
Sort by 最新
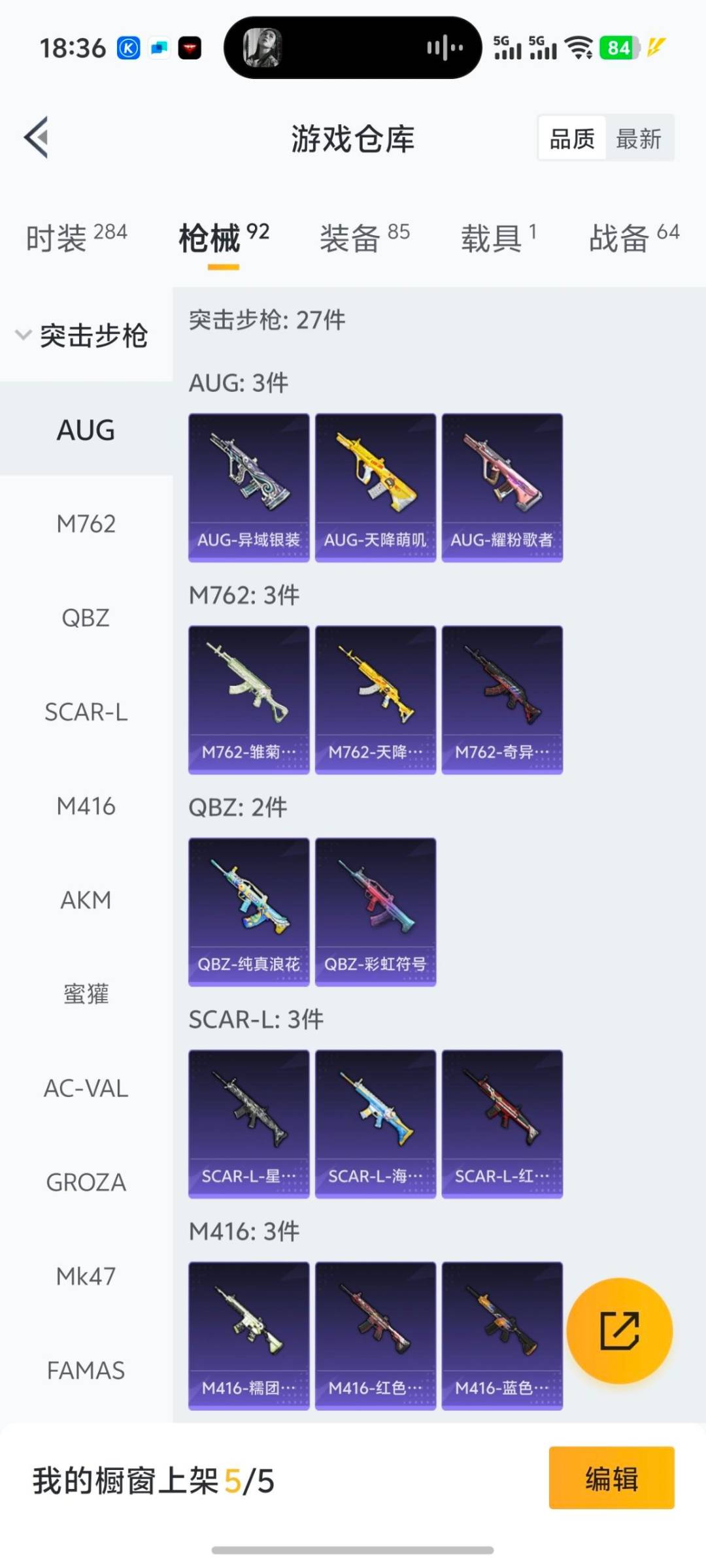(x=639, y=139)
